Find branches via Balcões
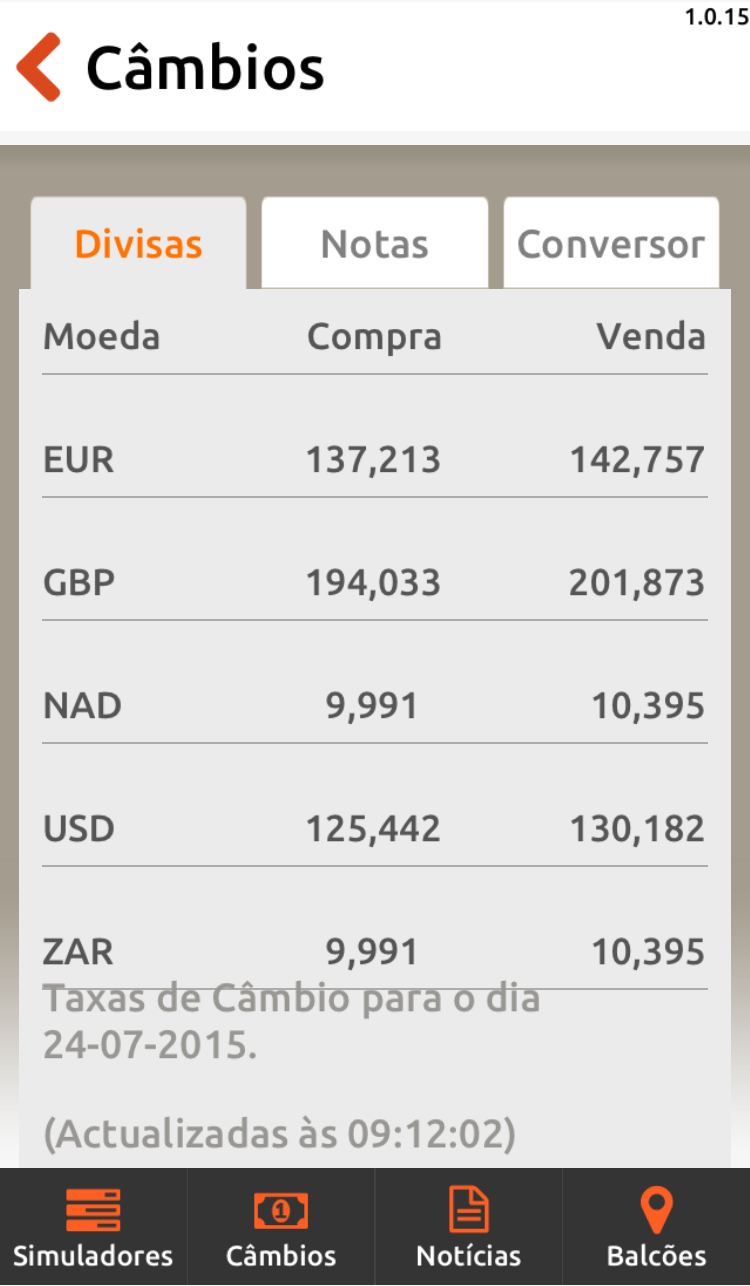 [657, 1227]
